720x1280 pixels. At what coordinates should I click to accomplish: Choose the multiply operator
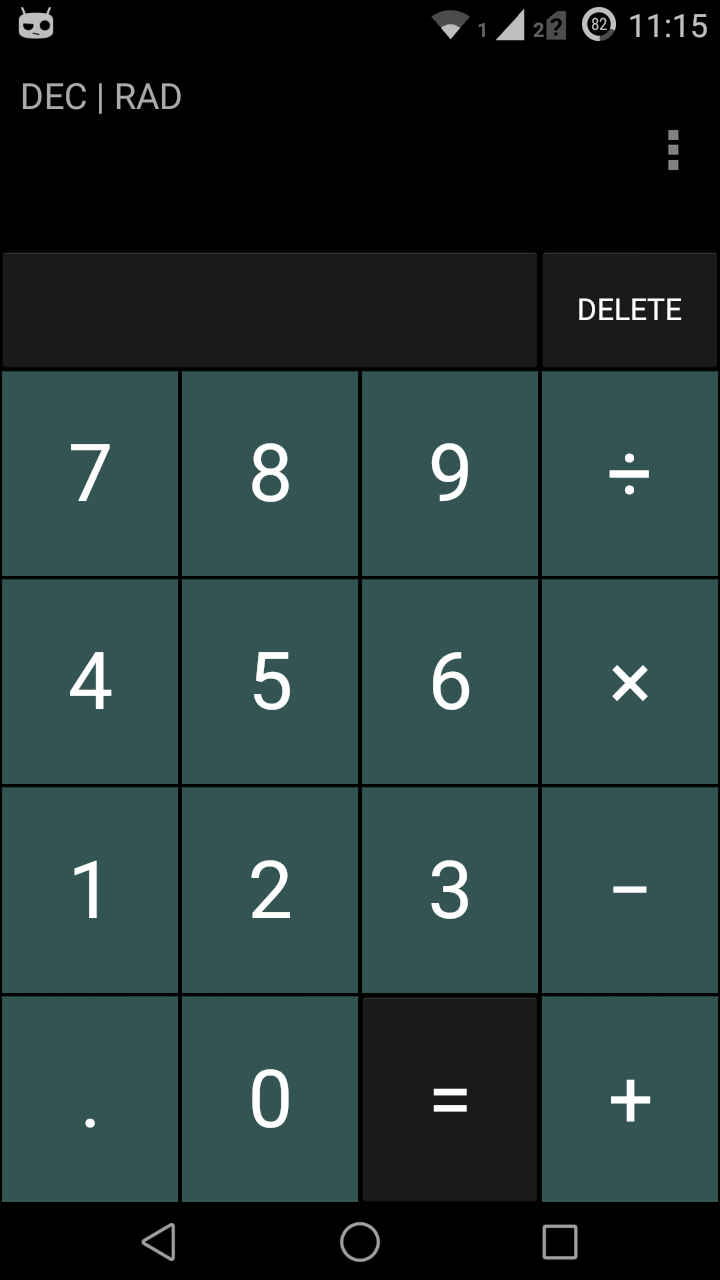coord(630,682)
